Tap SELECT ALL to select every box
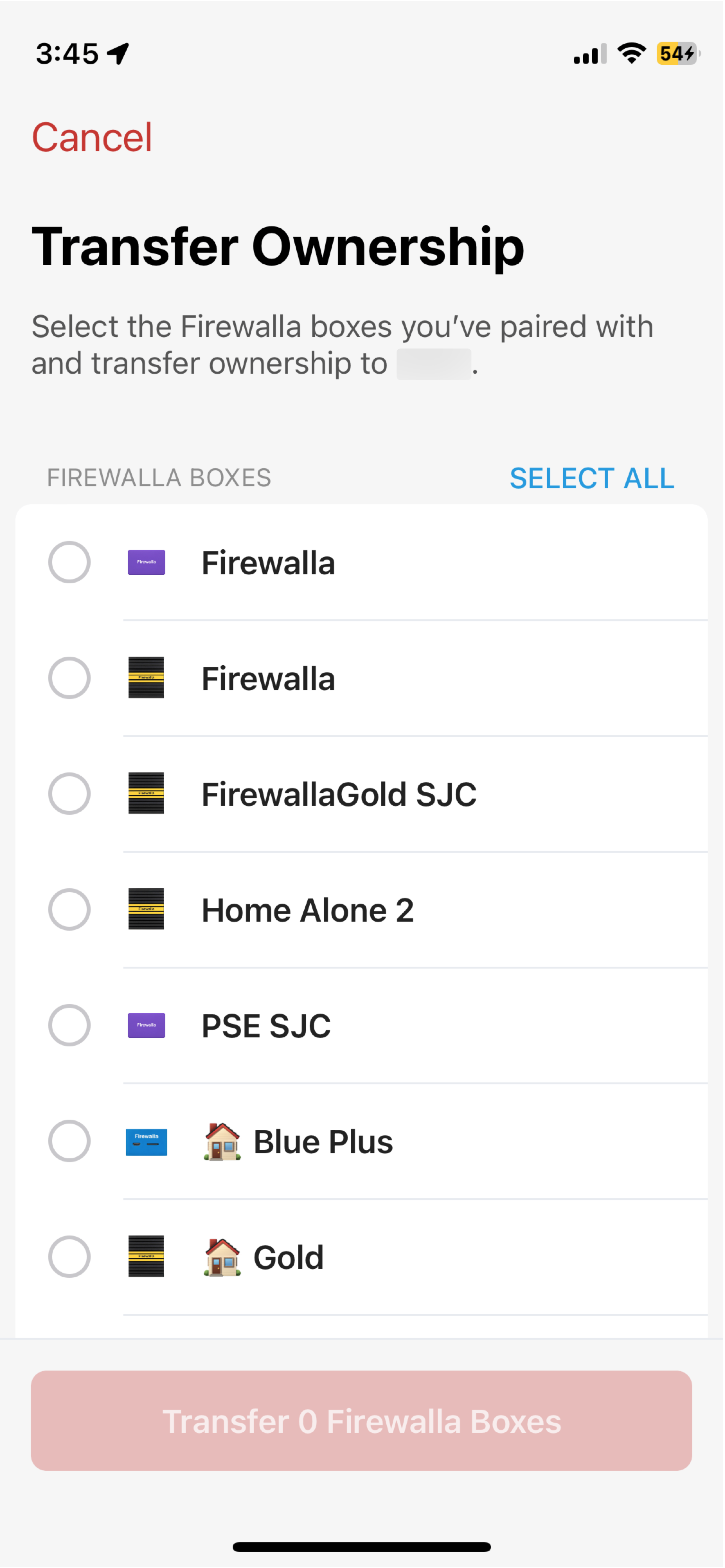Image resolution: width=725 pixels, height=1568 pixels. pos(592,479)
